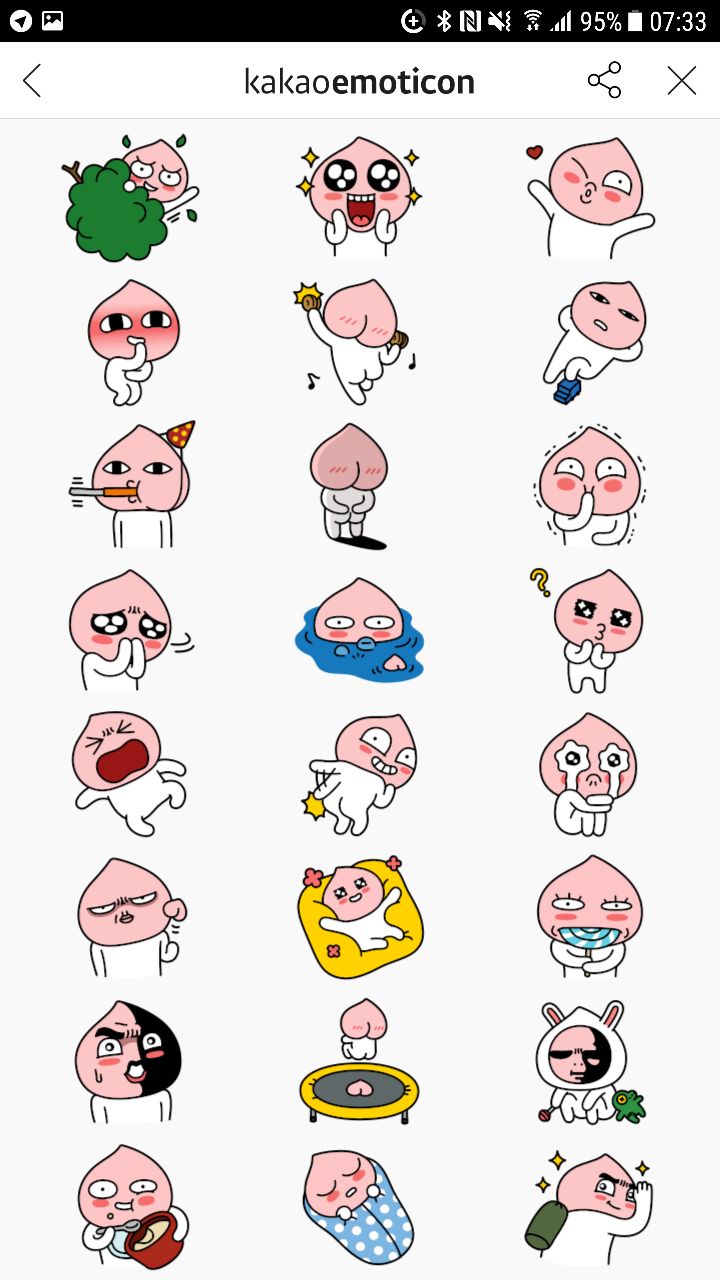Choose the peach with yellow question mark

pos(590,632)
